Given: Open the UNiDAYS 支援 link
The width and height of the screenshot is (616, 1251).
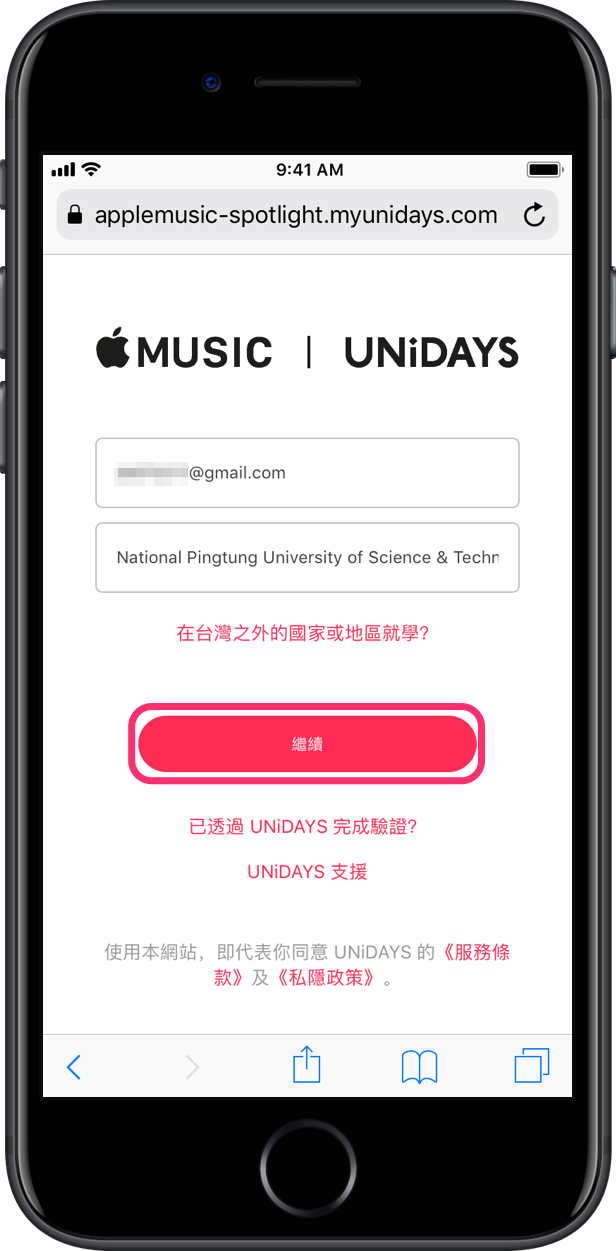Looking at the screenshot, I should coord(307,872).
